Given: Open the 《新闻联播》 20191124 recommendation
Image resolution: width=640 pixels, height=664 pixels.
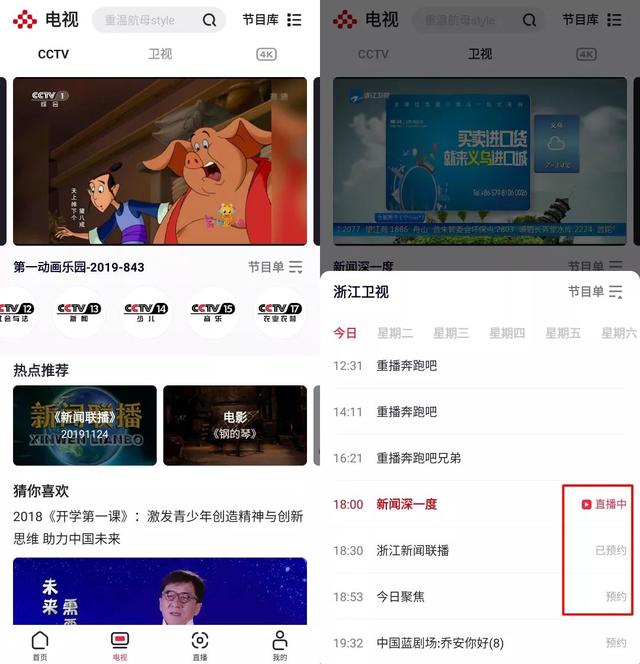Looking at the screenshot, I should pos(85,425).
